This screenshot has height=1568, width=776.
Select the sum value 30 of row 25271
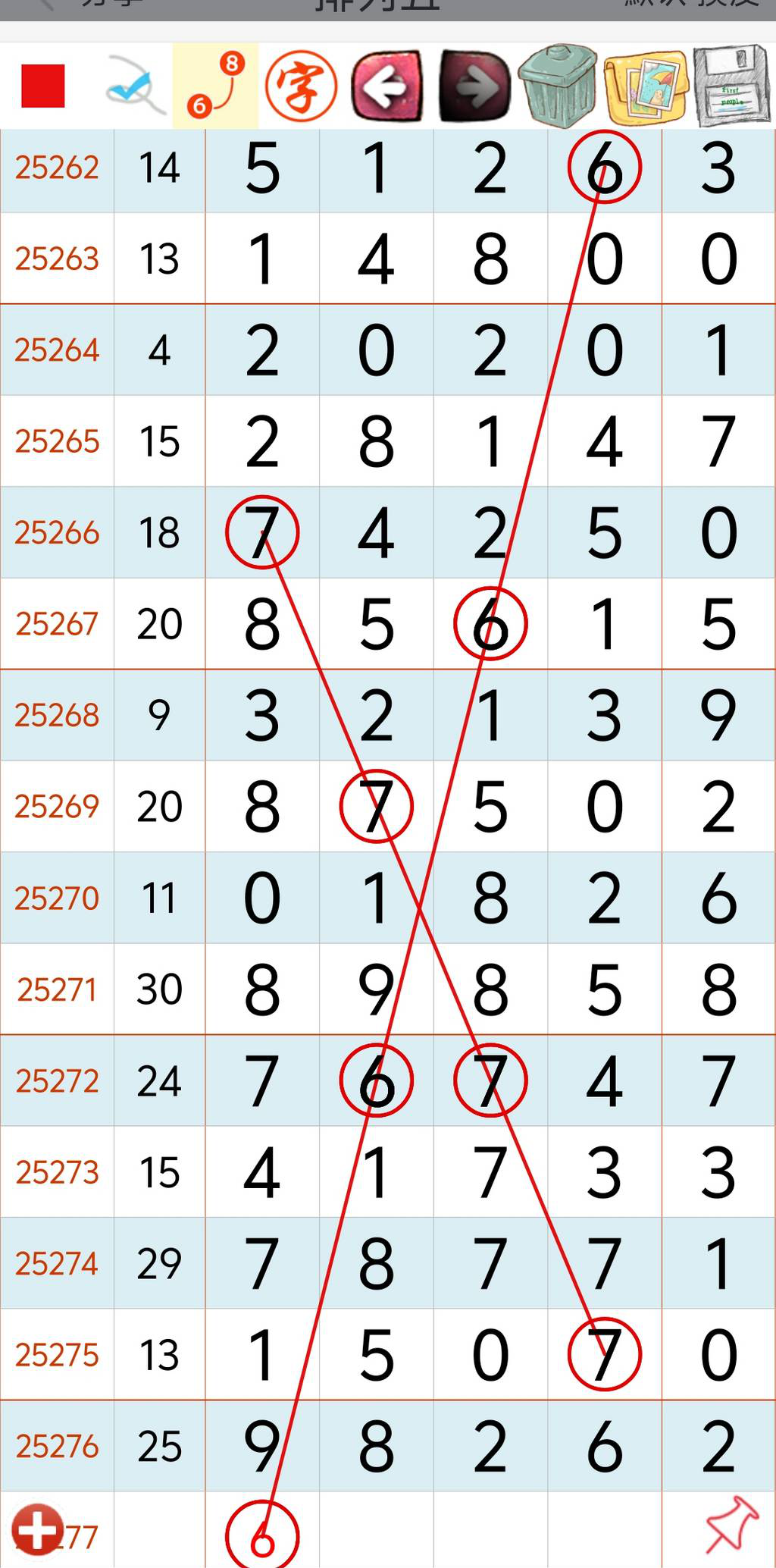click(x=159, y=989)
